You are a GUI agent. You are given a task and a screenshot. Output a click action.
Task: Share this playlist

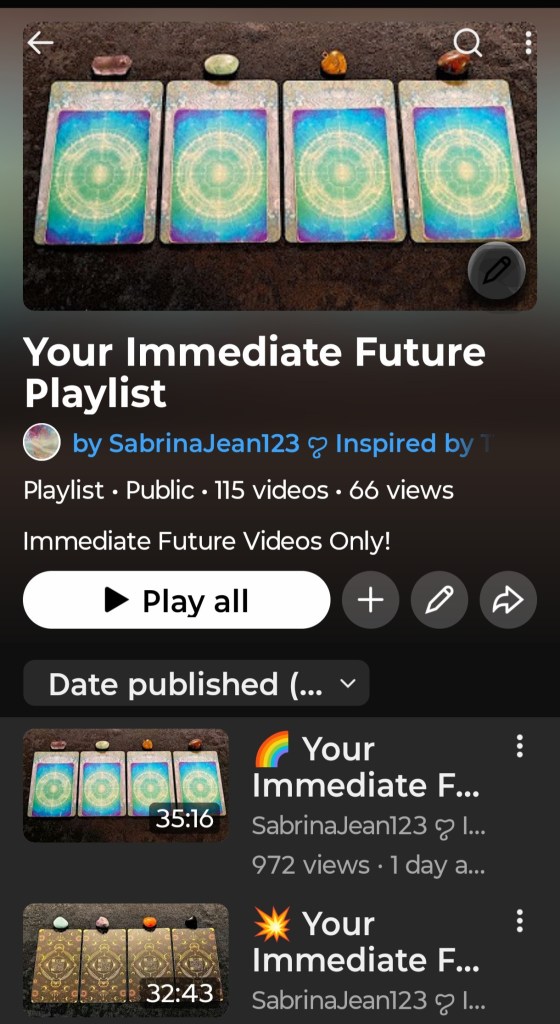pos(508,600)
